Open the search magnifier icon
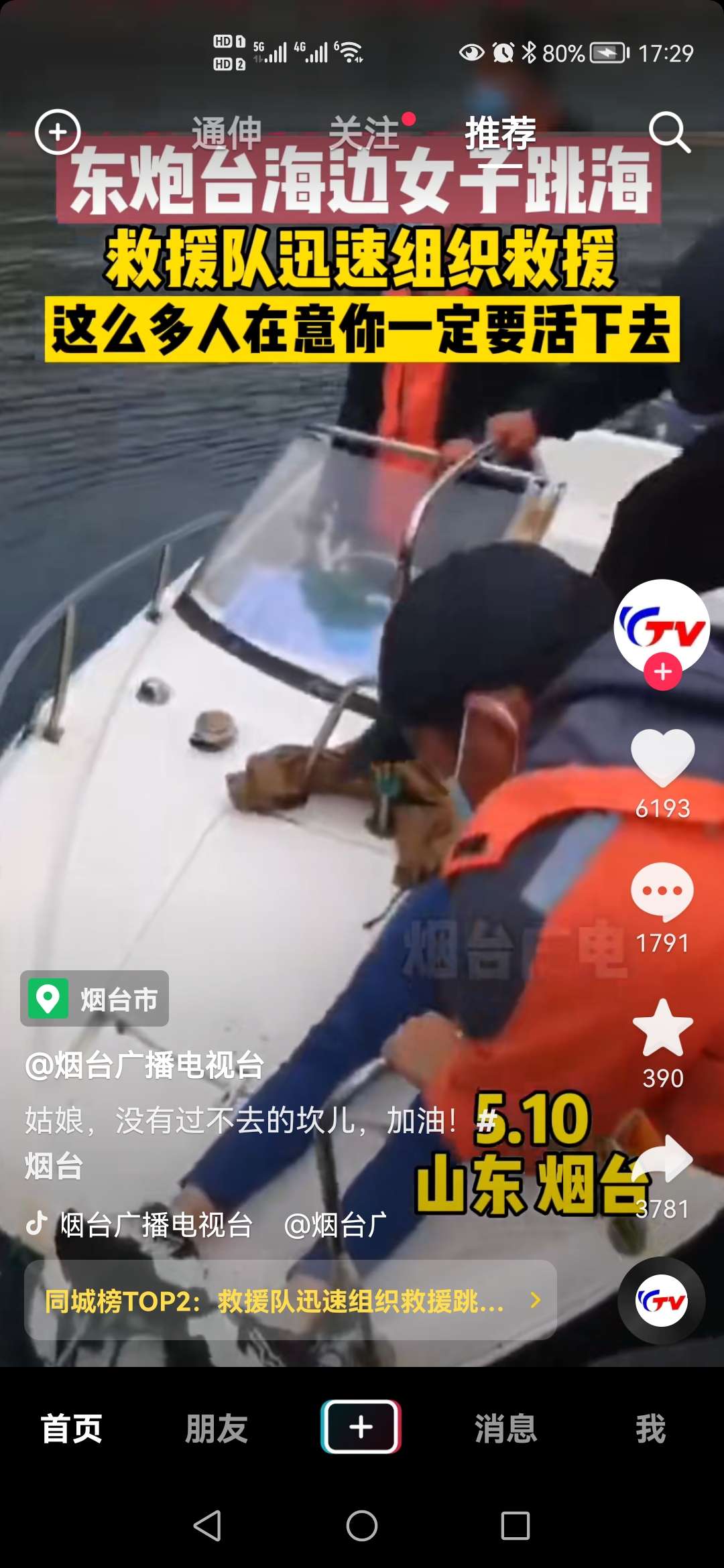Screen dimensions: 724x1568 tap(669, 133)
